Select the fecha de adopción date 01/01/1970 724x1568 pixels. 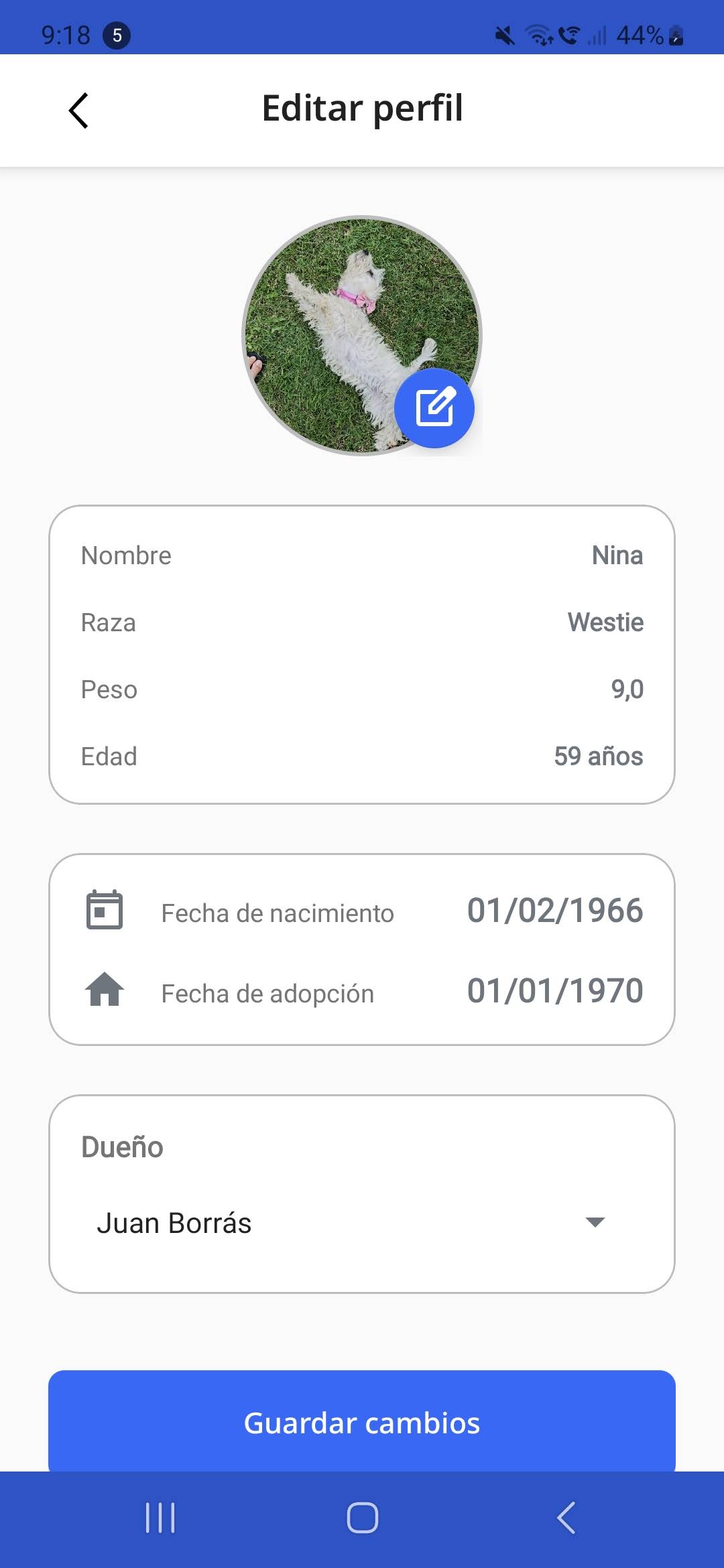(x=554, y=992)
